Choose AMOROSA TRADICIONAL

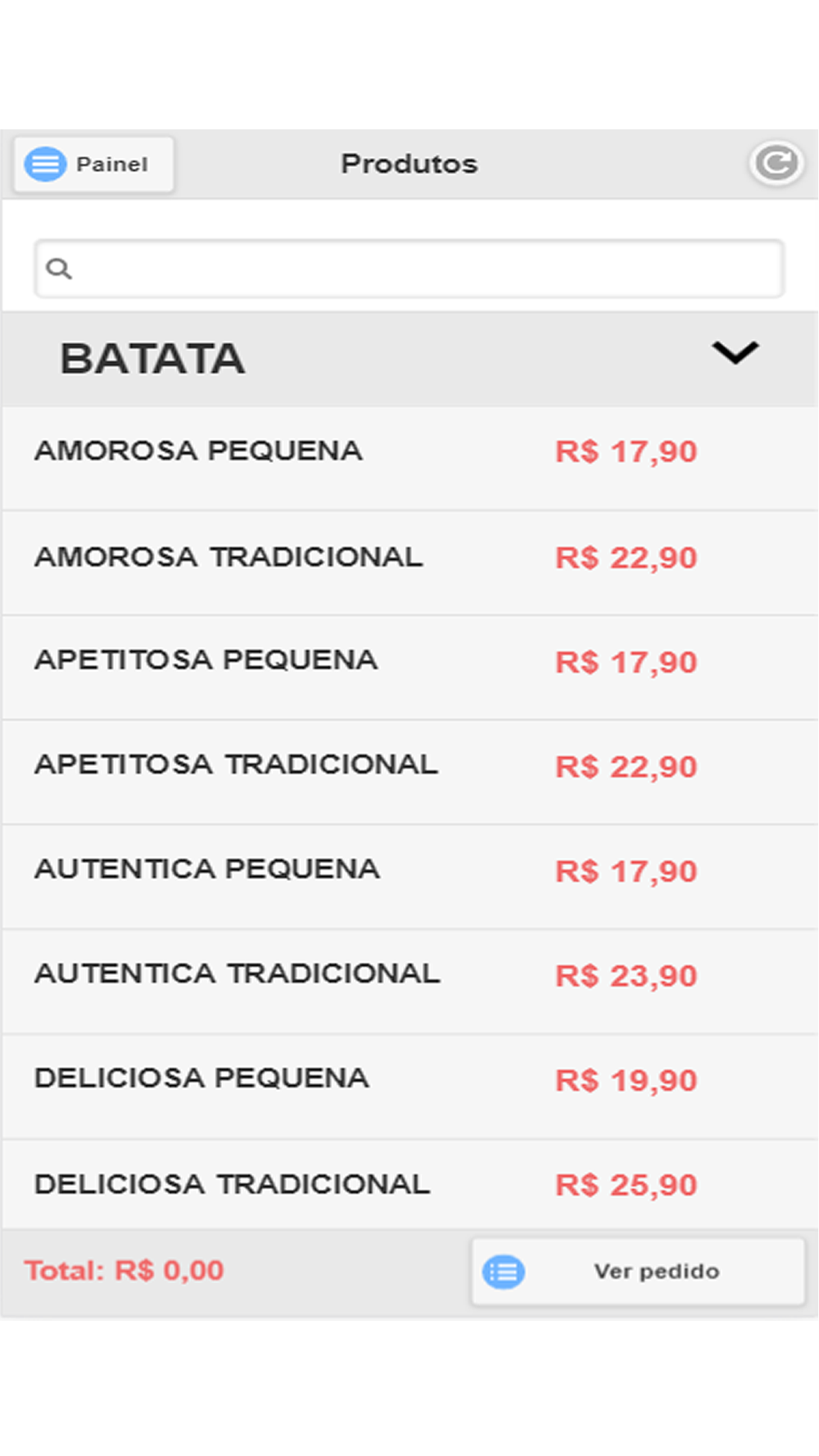[409, 563]
